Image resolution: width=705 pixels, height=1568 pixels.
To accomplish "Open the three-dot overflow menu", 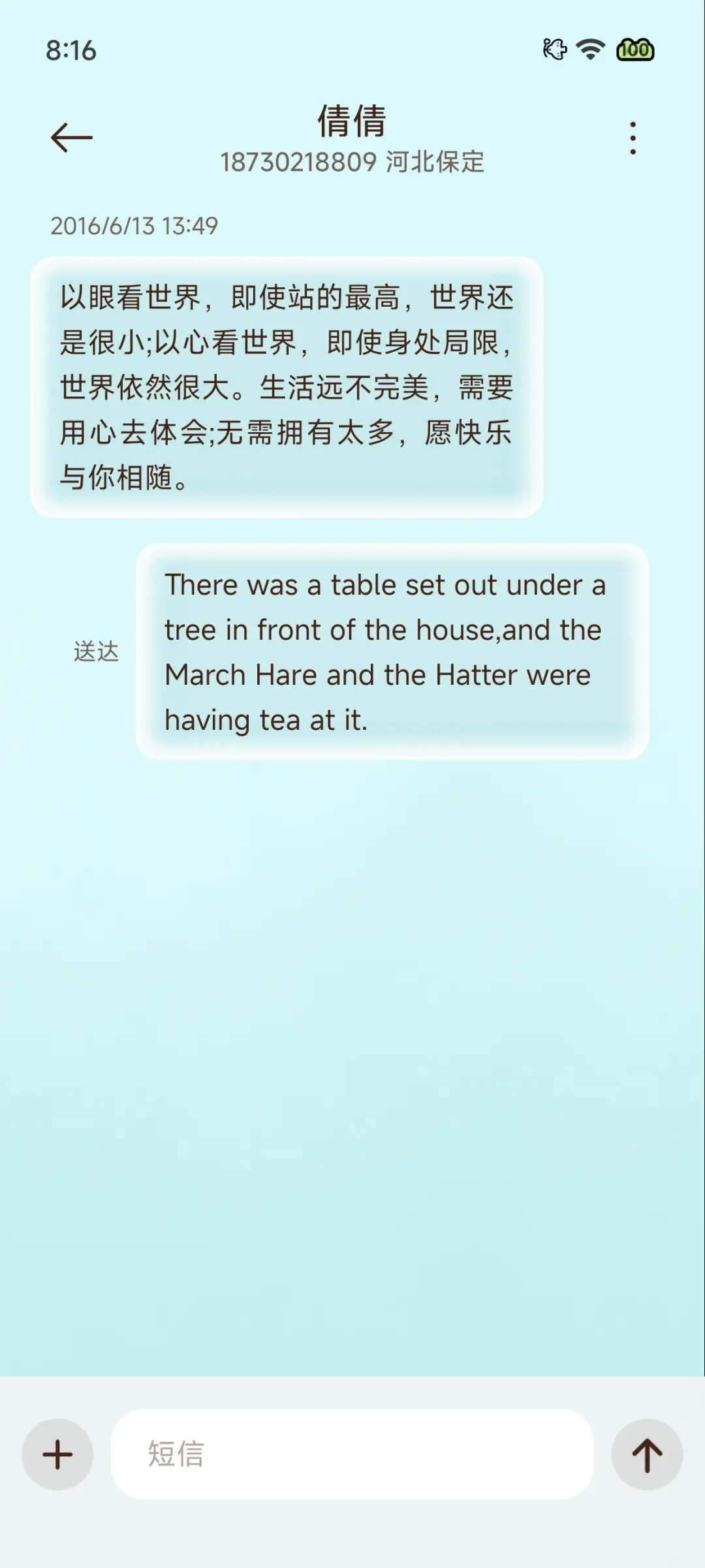I will point(632,137).
